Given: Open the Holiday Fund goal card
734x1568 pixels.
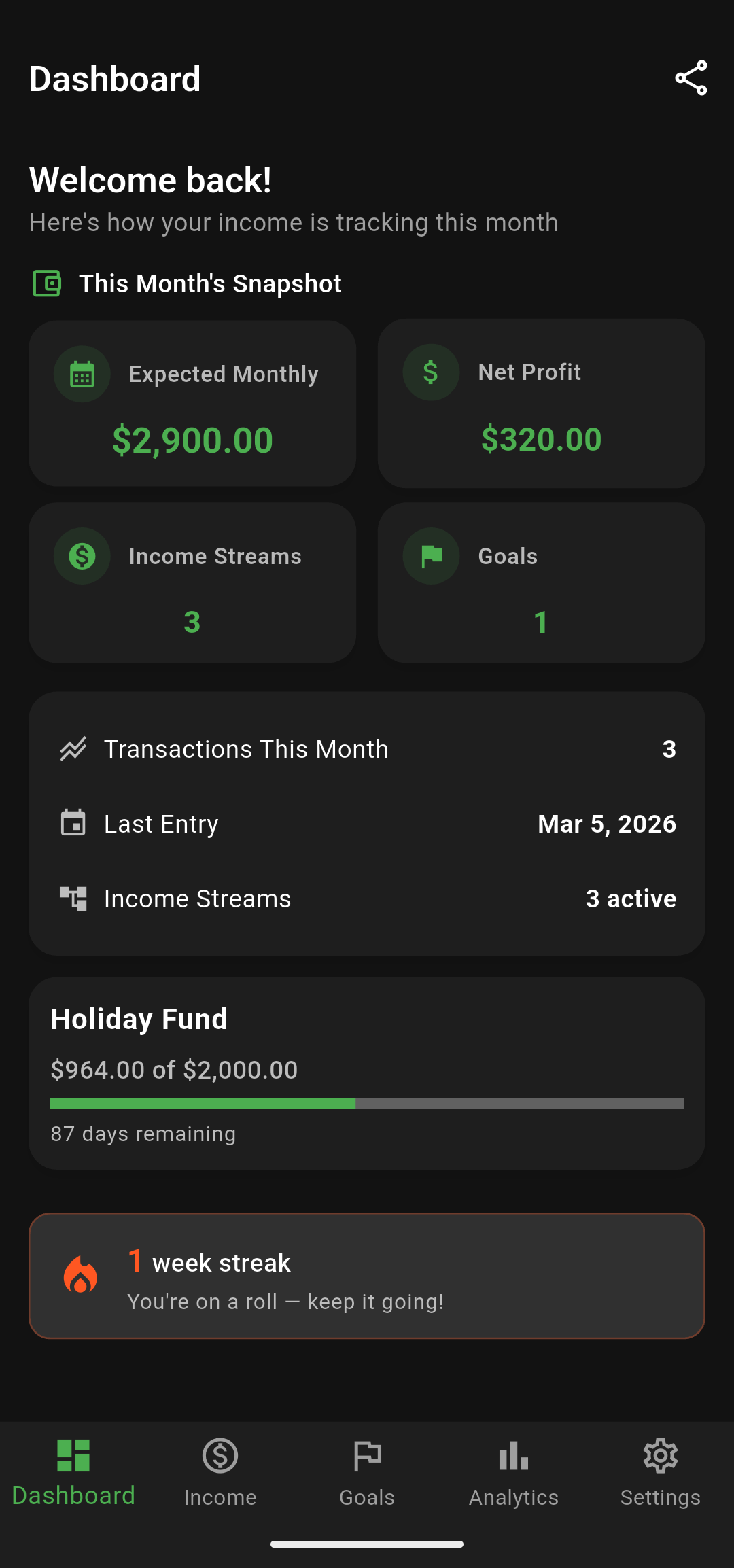Looking at the screenshot, I should point(367,1074).
